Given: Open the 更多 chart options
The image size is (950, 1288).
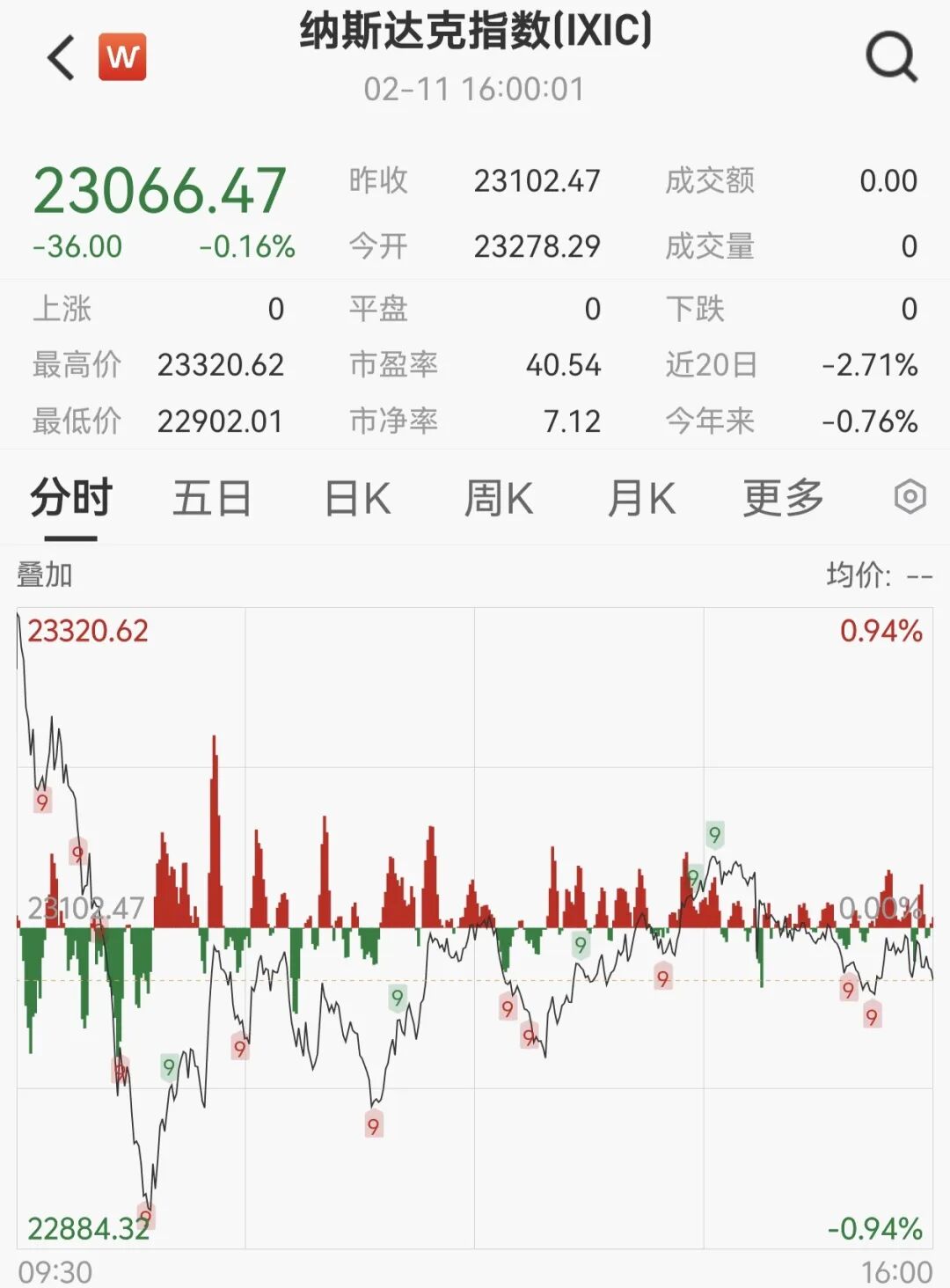Looking at the screenshot, I should tap(783, 499).
